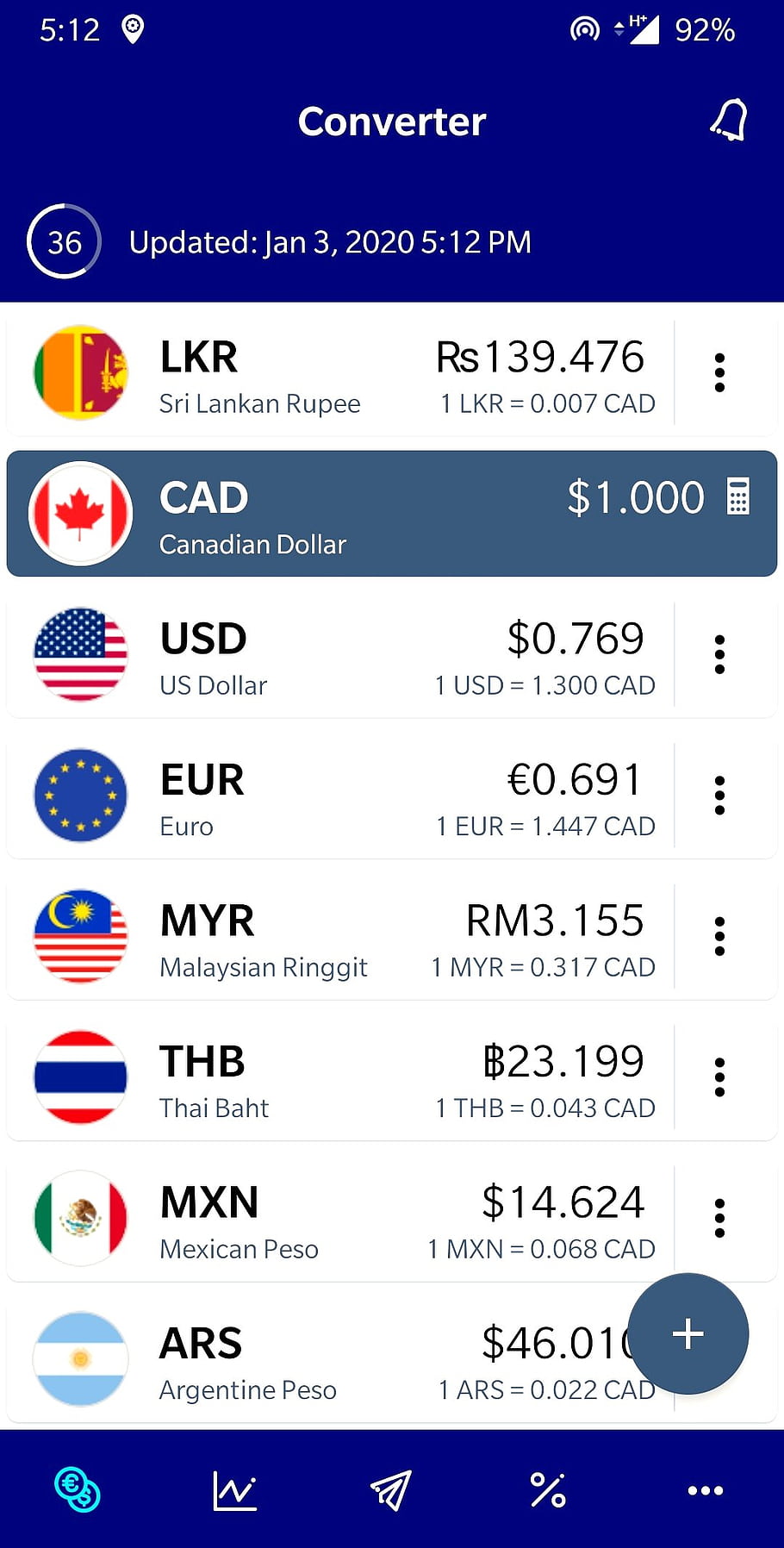Open the more options tab
This screenshot has width=784, height=1548.
click(x=705, y=1490)
